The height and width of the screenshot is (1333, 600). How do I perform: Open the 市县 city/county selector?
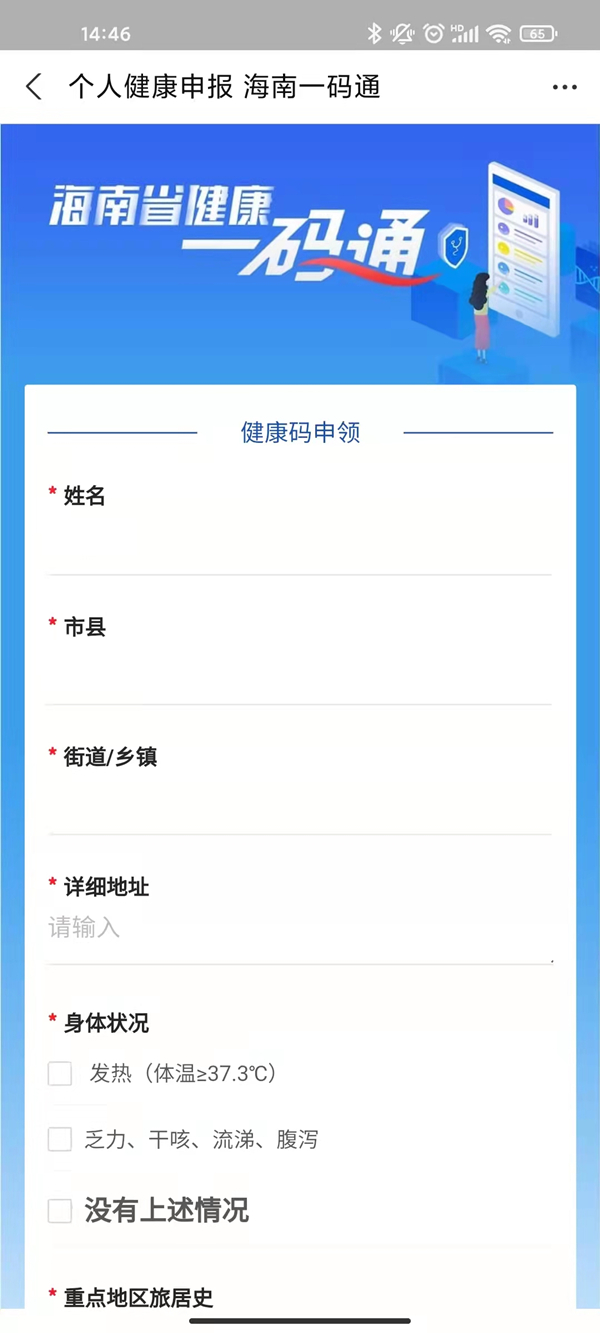(300, 675)
